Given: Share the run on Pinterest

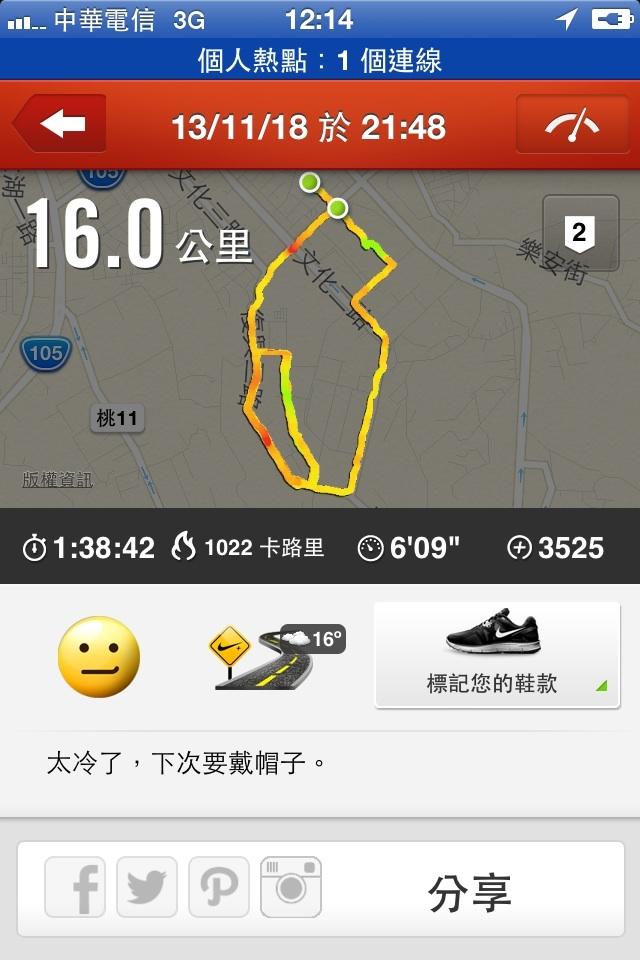Looking at the screenshot, I should click(219, 888).
